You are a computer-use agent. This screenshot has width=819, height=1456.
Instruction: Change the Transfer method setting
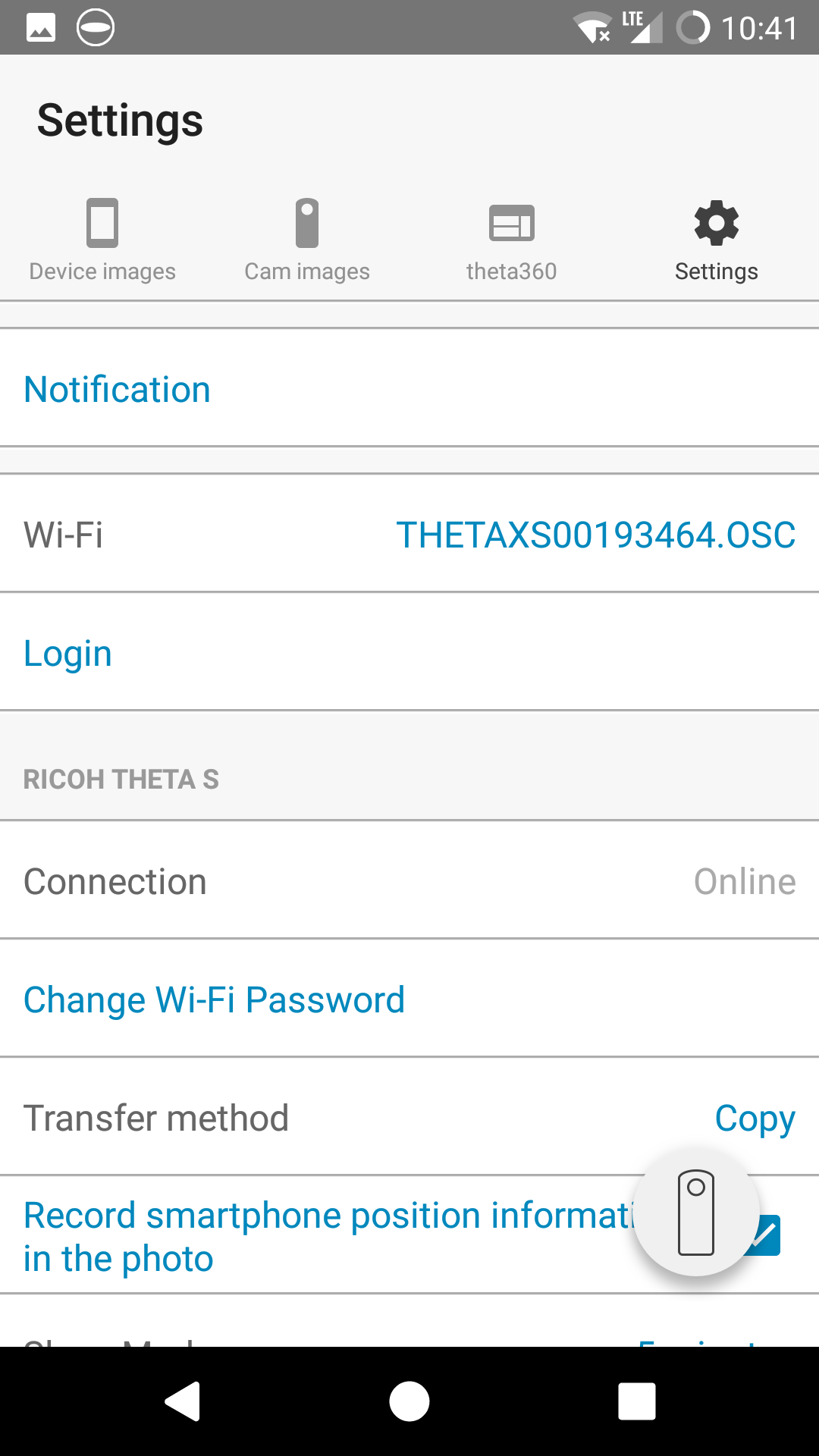tap(409, 1117)
